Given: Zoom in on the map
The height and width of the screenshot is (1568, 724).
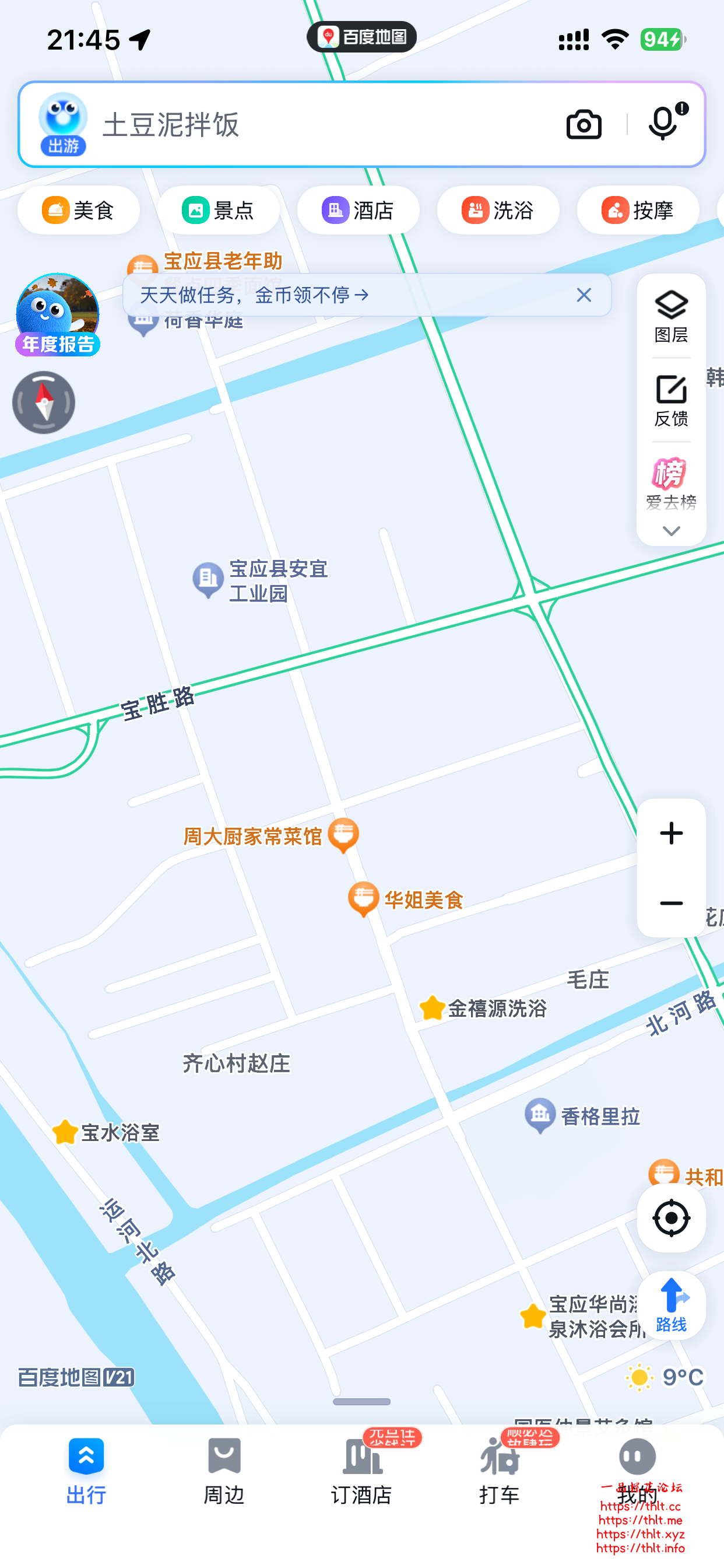Looking at the screenshot, I should pos(671,834).
